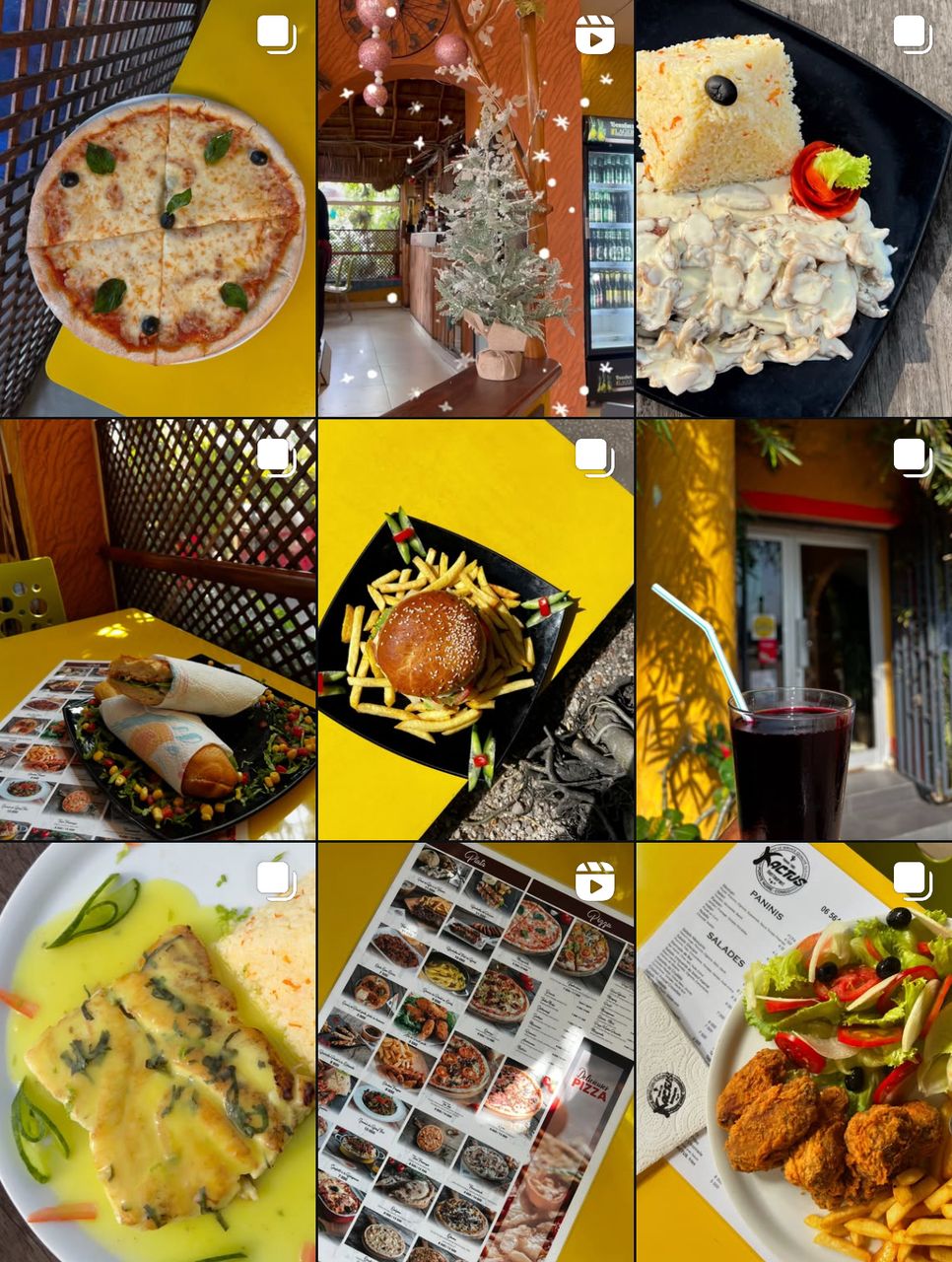The height and width of the screenshot is (1262, 952).
Task: View the wrapped sandwiches post
Action: pos(158,629)
